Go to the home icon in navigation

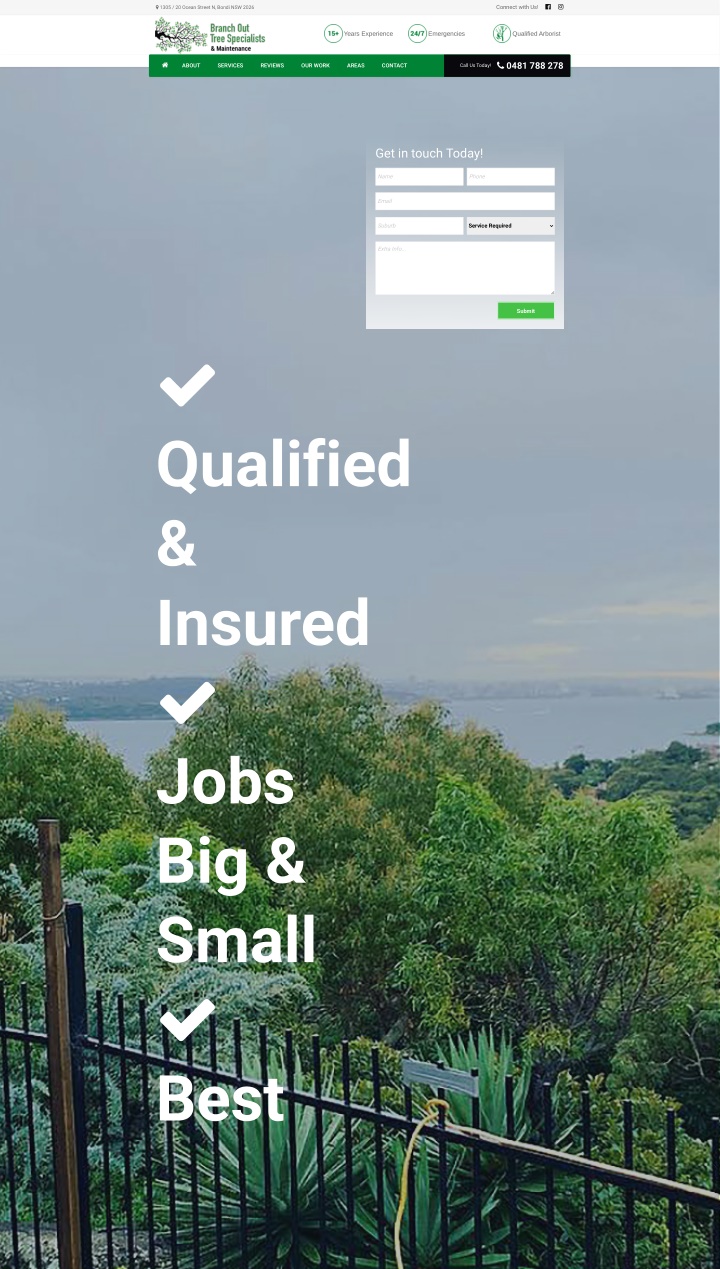coord(165,65)
